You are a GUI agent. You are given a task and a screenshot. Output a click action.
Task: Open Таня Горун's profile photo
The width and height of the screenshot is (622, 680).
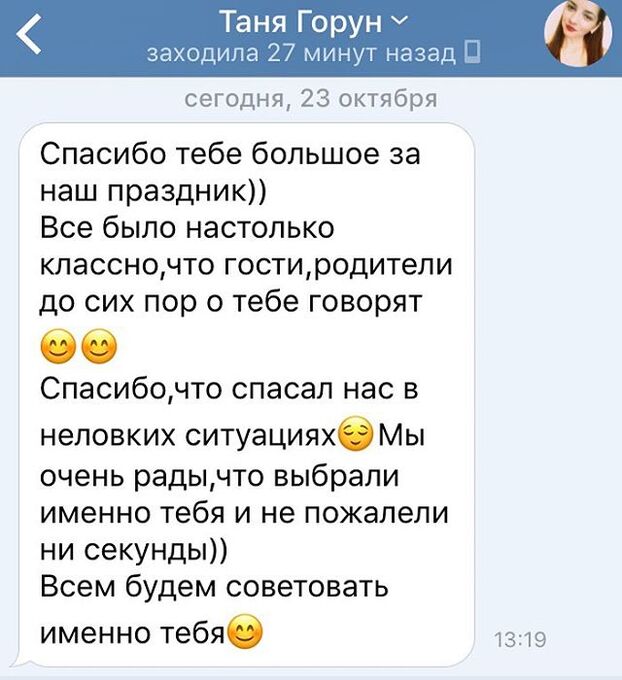[576, 34]
